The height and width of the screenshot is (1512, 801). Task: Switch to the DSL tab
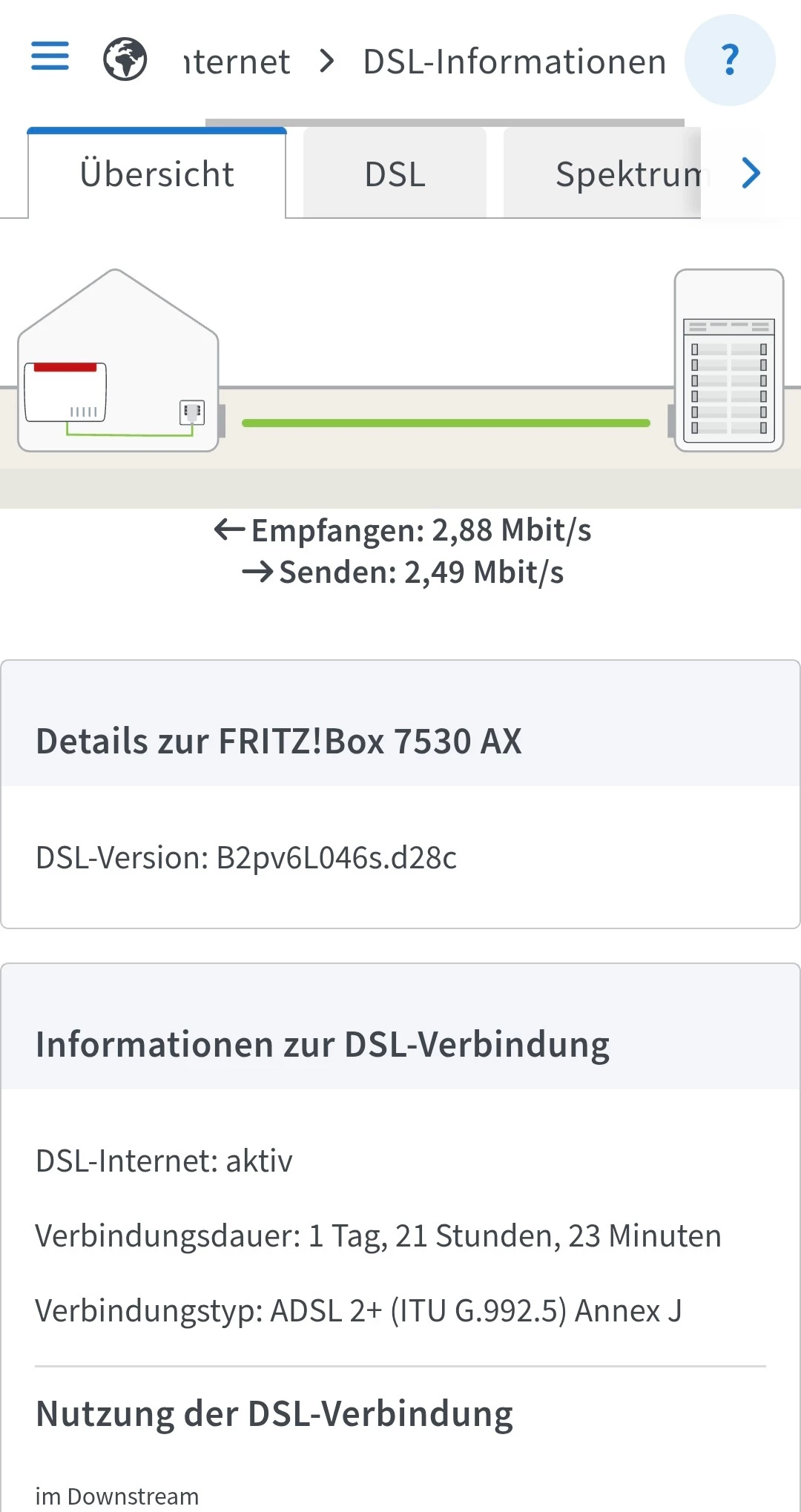(x=395, y=174)
